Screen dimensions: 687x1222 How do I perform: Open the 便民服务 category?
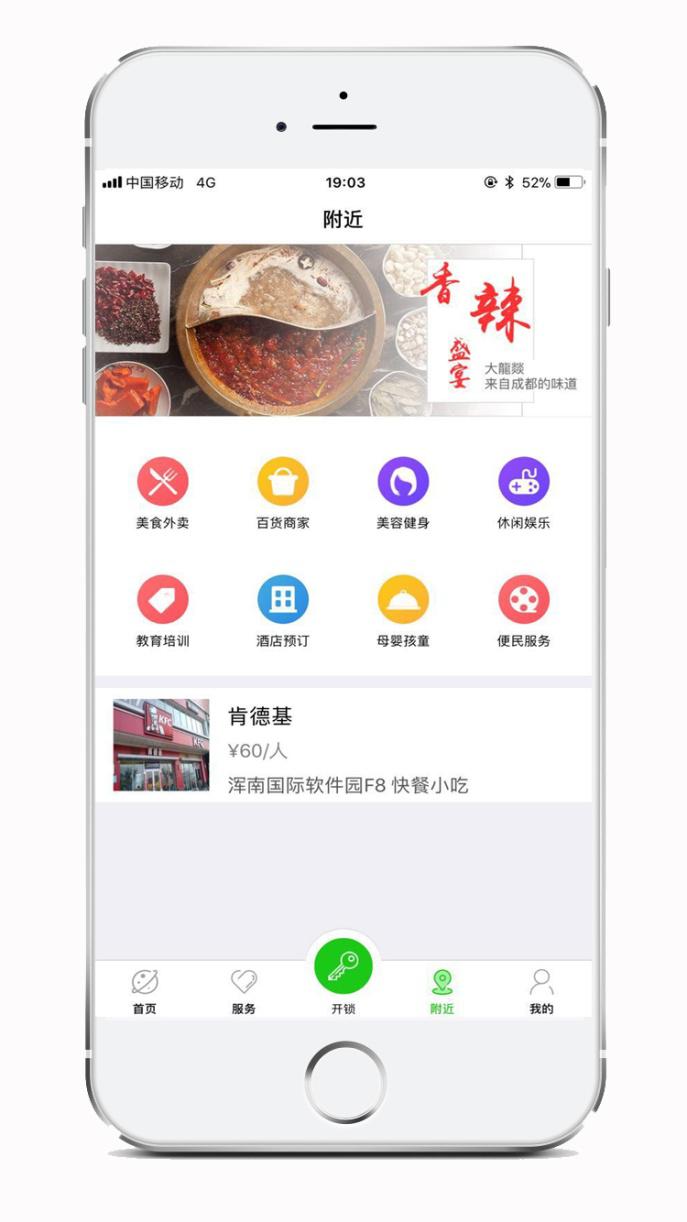[x=524, y=611]
